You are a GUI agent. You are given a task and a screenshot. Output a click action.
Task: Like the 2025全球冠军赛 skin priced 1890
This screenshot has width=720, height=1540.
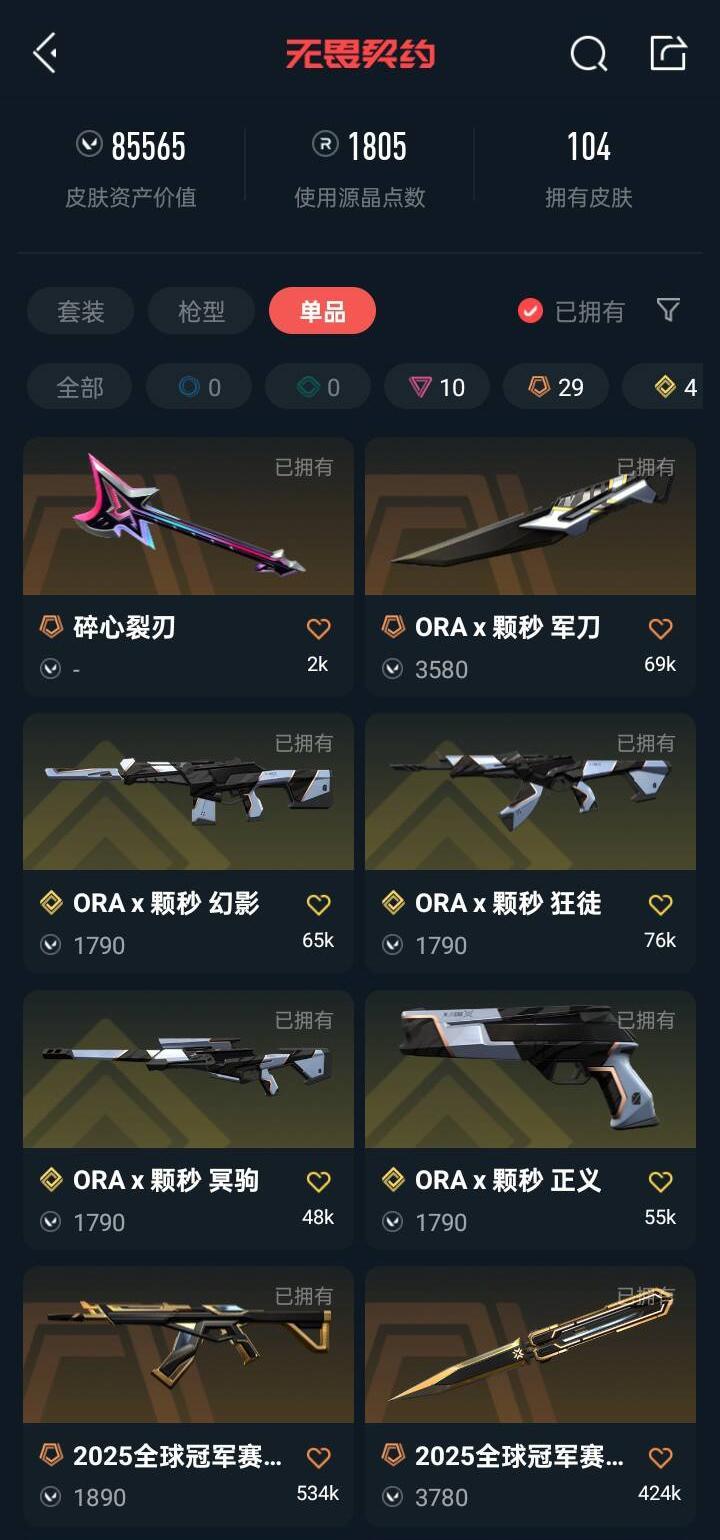(318, 1457)
